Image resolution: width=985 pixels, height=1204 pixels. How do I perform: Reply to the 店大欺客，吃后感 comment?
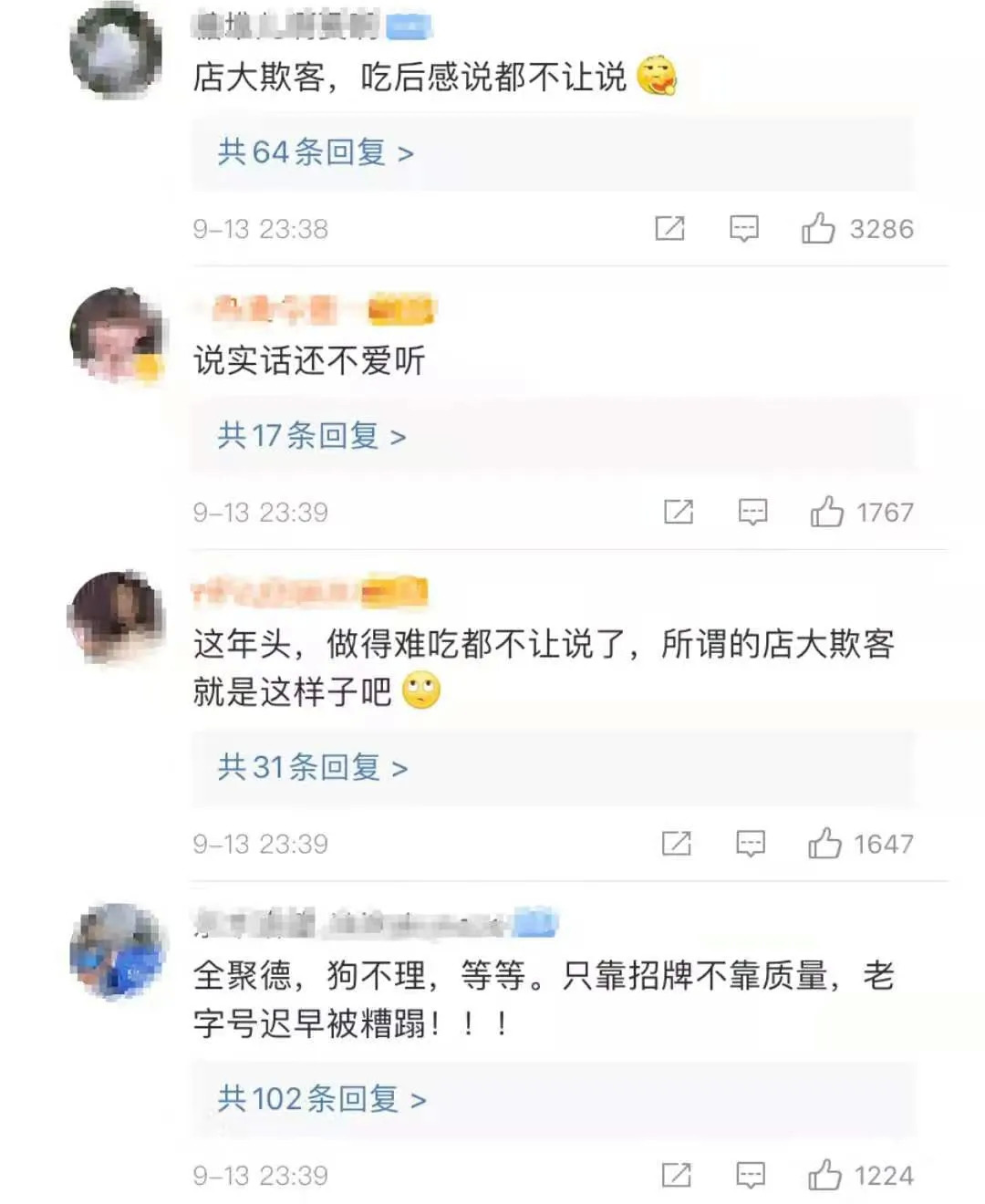point(744,228)
